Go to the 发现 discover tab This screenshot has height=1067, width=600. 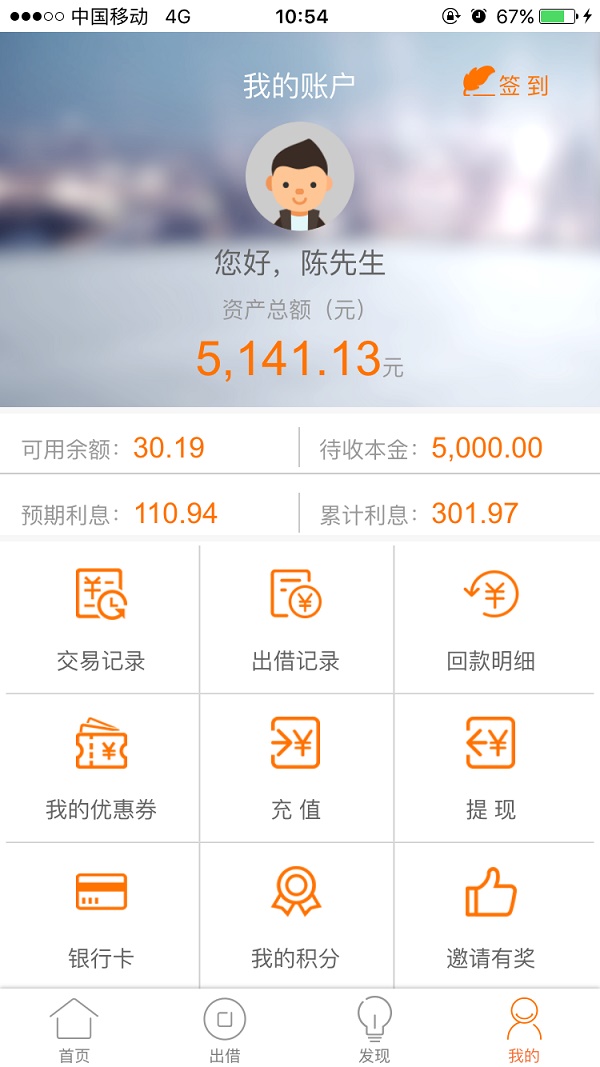[374, 1030]
